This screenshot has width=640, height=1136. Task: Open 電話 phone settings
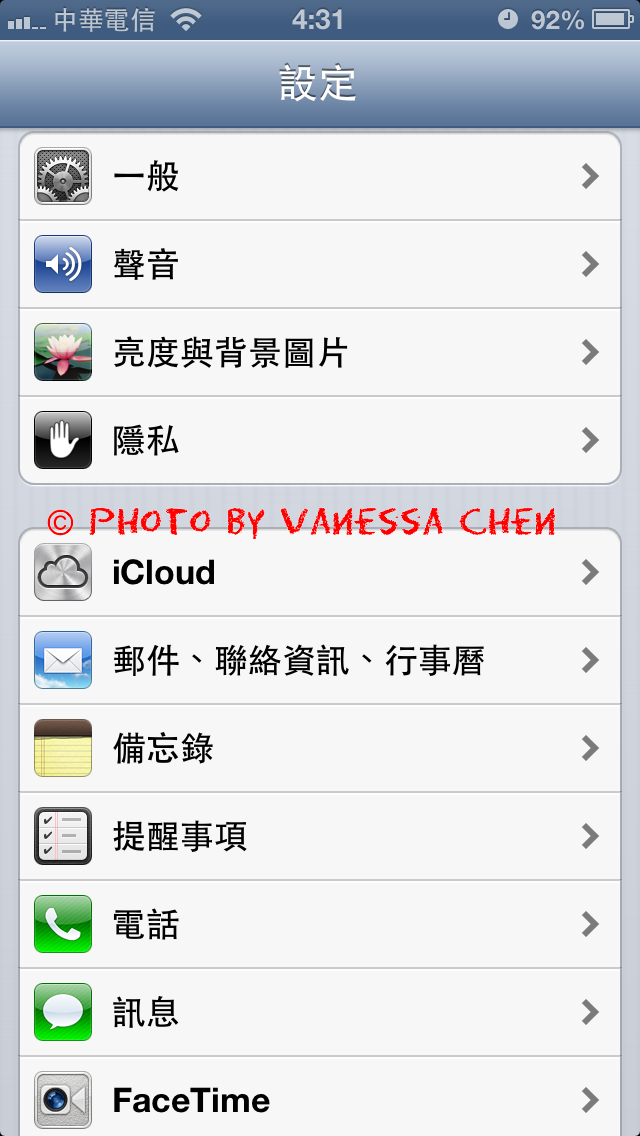click(320, 924)
